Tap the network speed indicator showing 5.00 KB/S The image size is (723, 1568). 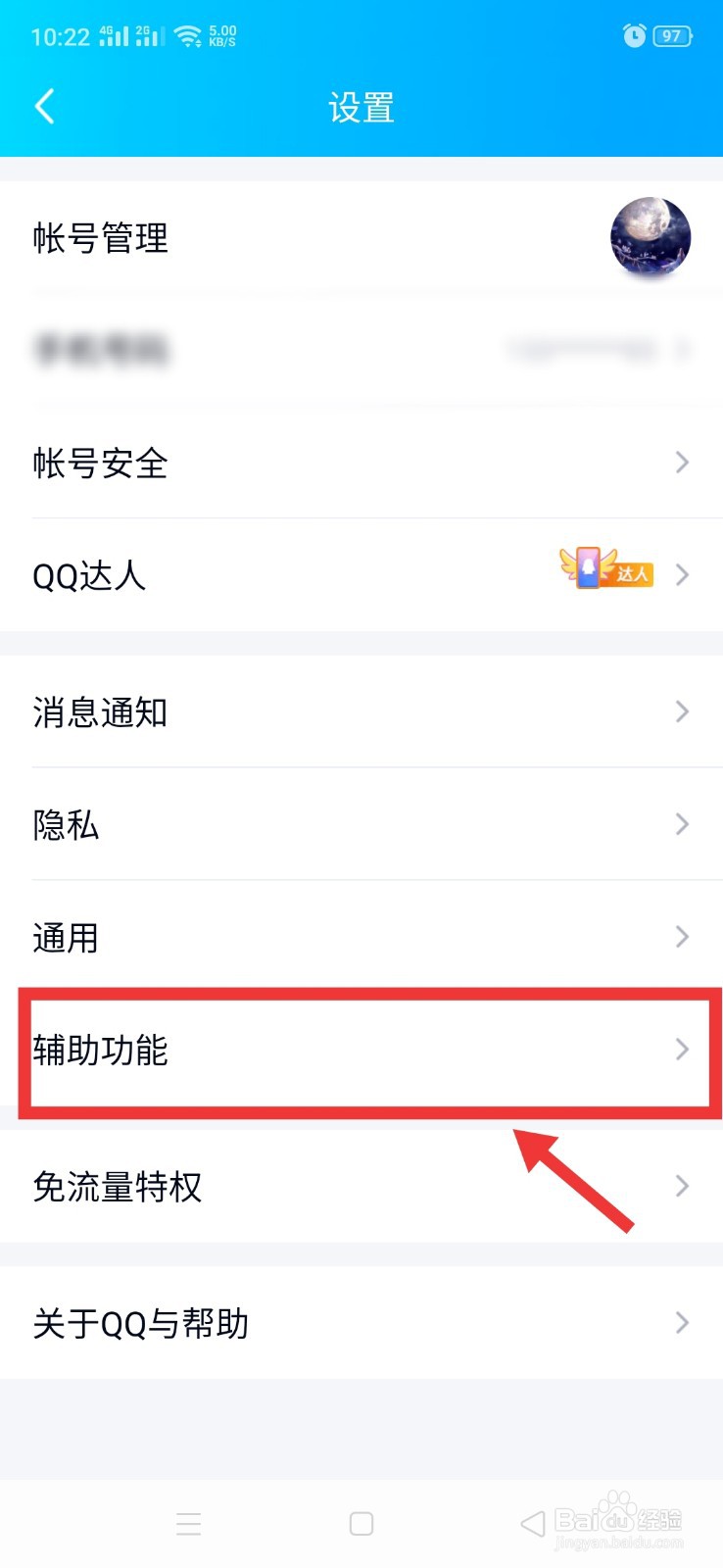222,35
